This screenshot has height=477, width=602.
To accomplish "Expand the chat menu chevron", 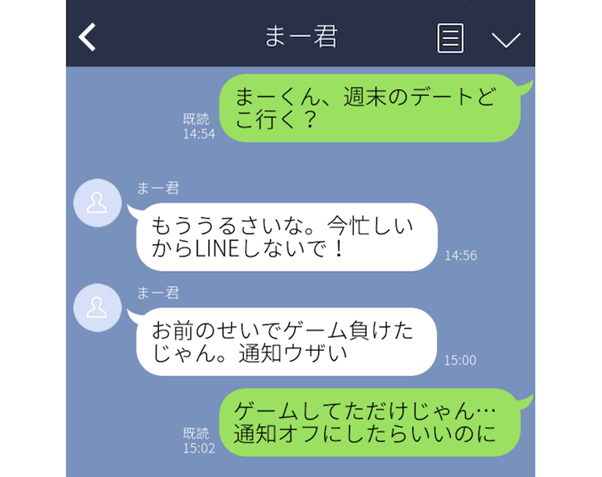I will (x=507, y=39).
